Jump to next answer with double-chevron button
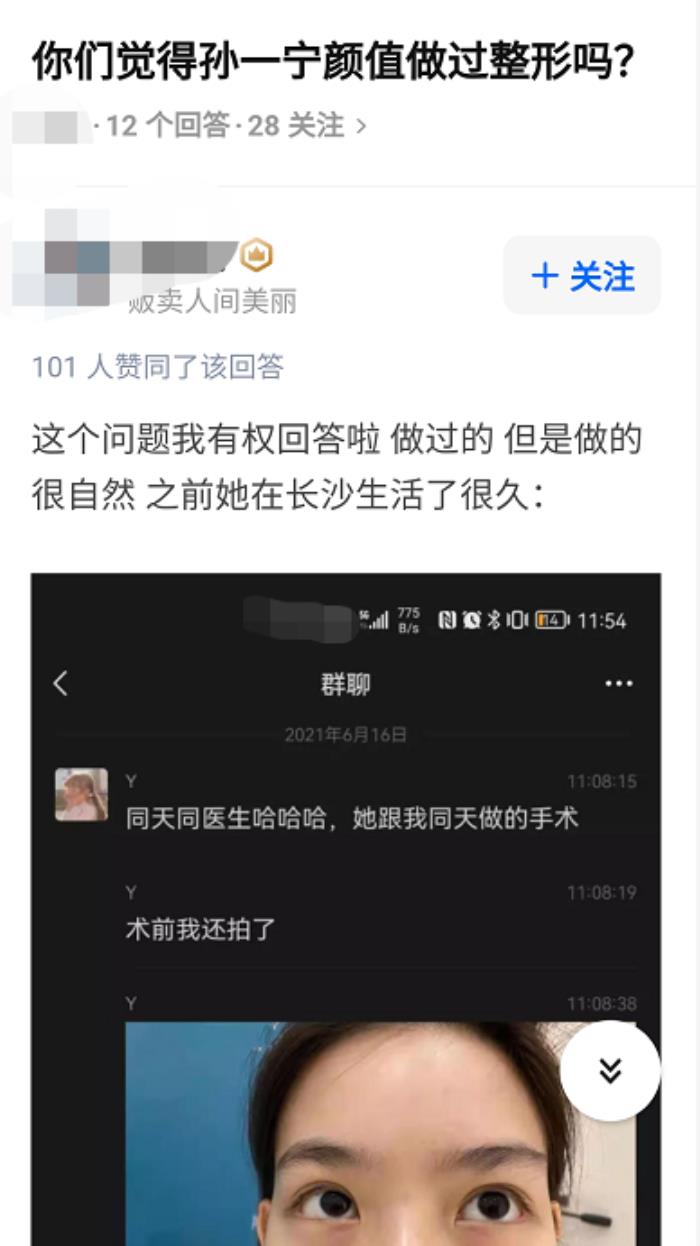The width and height of the screenshot is (700, 1246). tap(610, 1071)
